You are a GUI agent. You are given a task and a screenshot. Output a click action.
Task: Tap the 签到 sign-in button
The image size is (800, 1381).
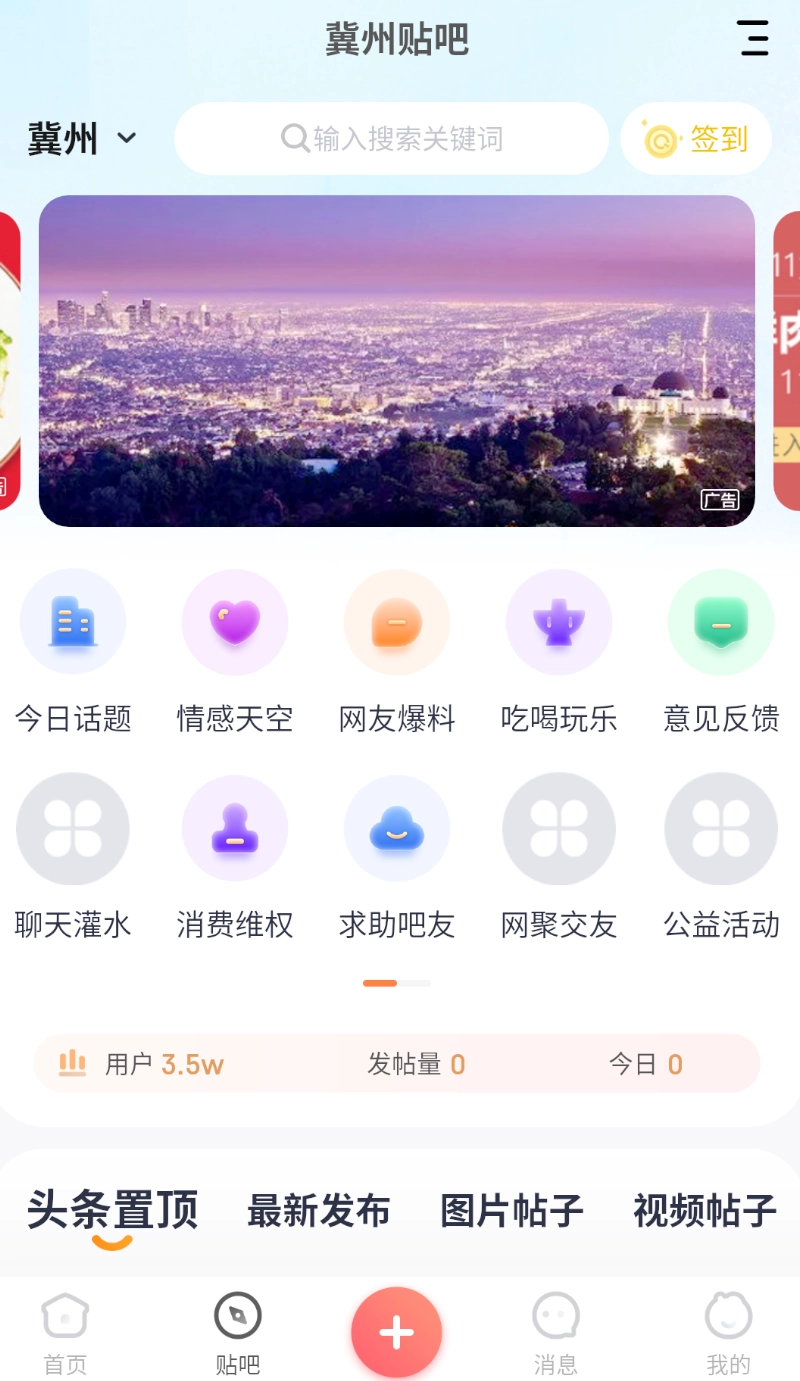click(x=695, y=138)
